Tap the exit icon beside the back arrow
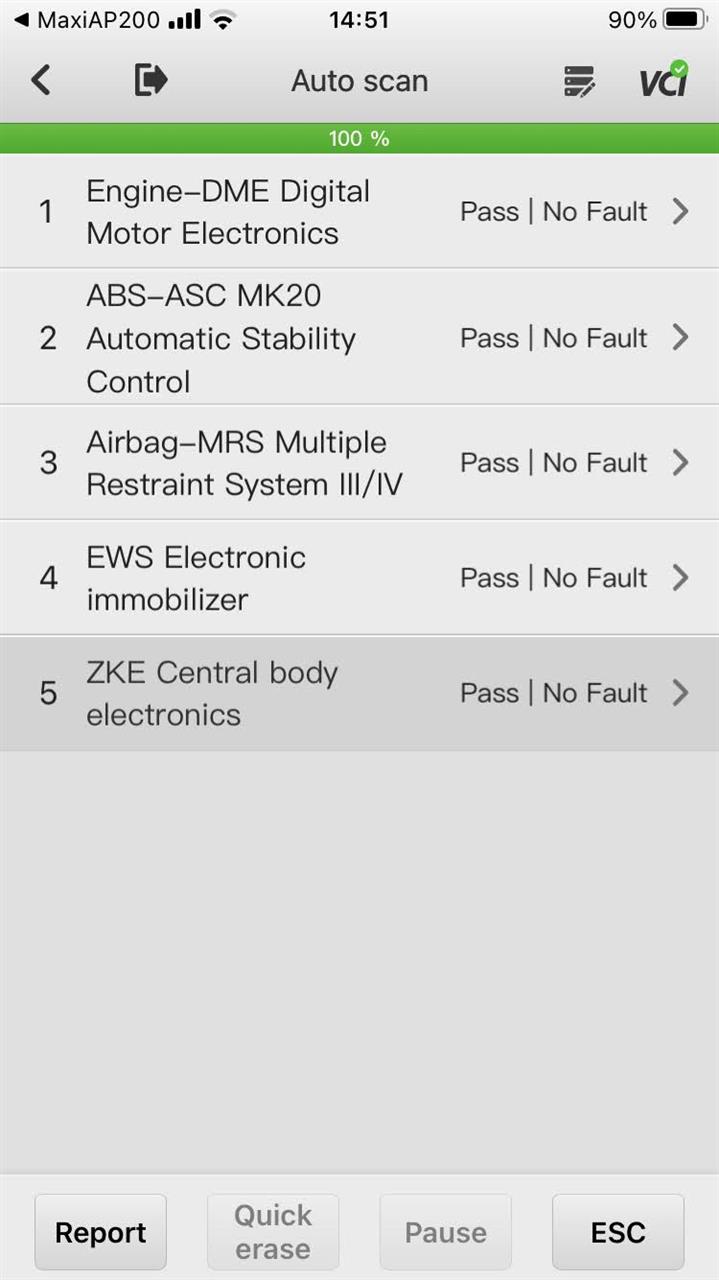719x1280 pixels. click(x=150, y=80)
